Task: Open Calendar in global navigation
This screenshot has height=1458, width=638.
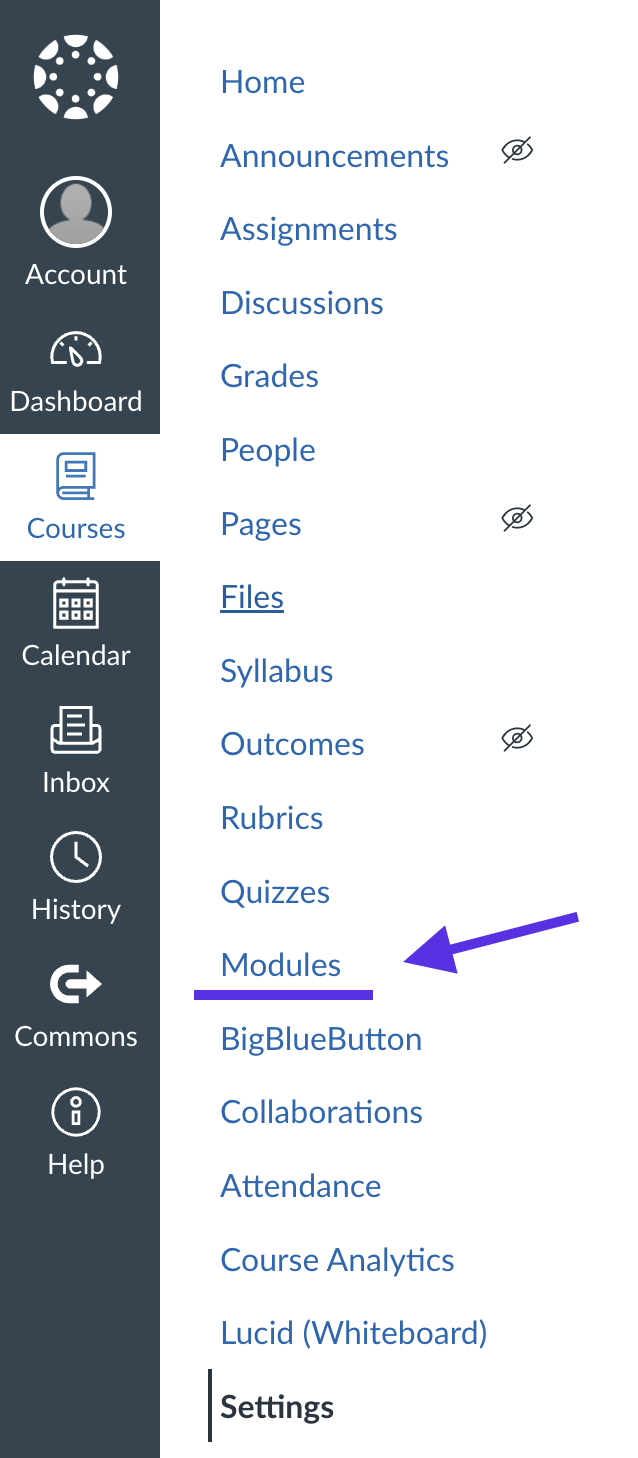Action: coord(76,624)
